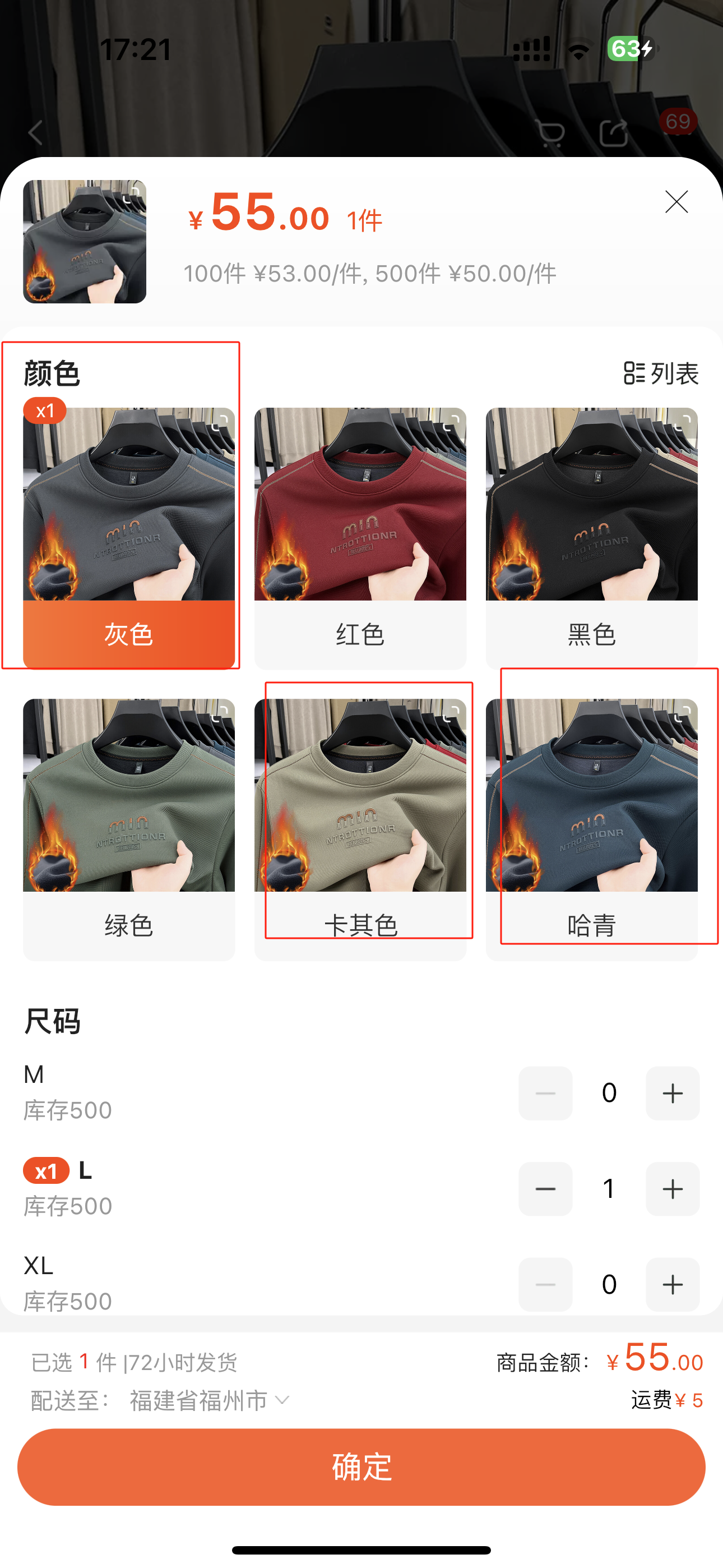Select the 黑色 color option
This screenshot has height=1568, width=723.
tap(591, 538)
